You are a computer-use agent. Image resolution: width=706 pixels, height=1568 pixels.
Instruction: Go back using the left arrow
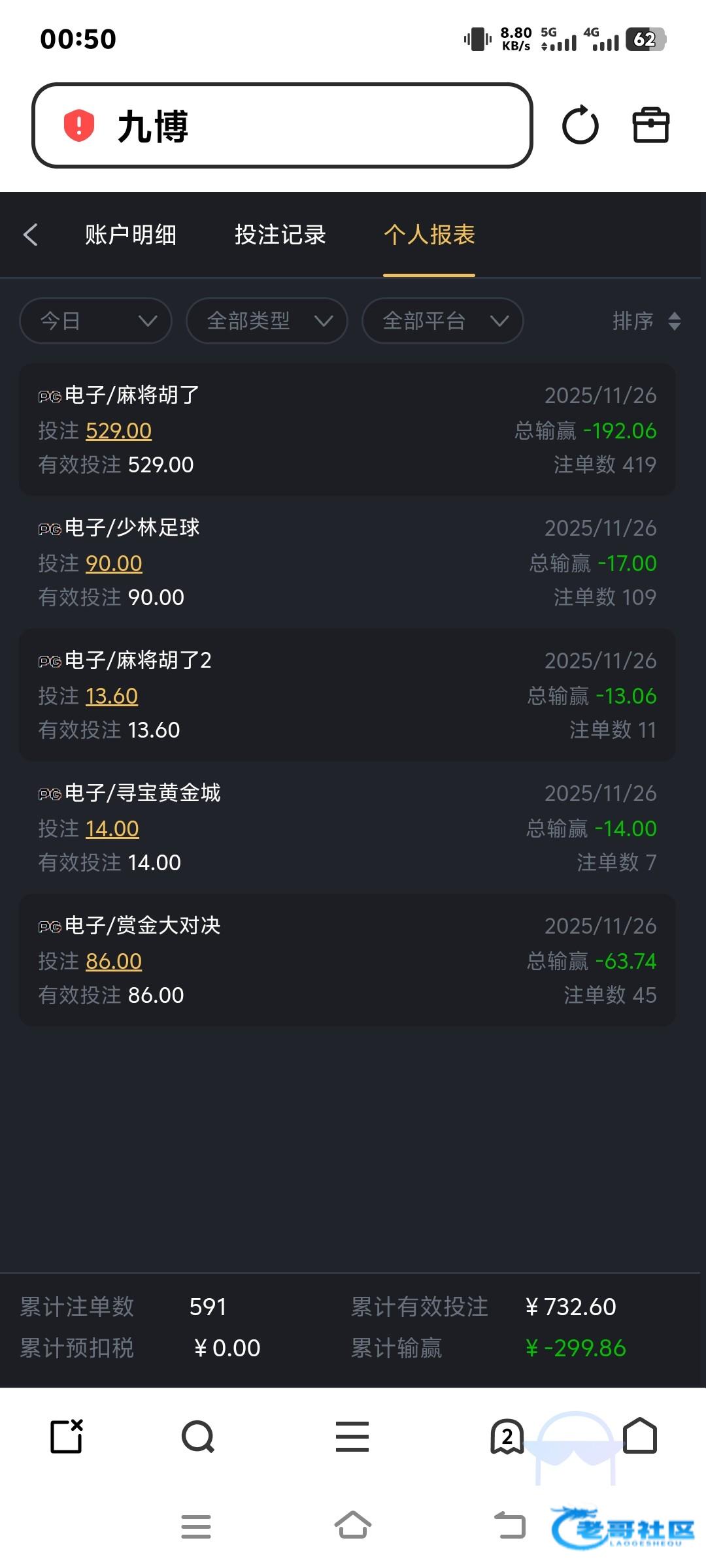click(x=31, y=235)
